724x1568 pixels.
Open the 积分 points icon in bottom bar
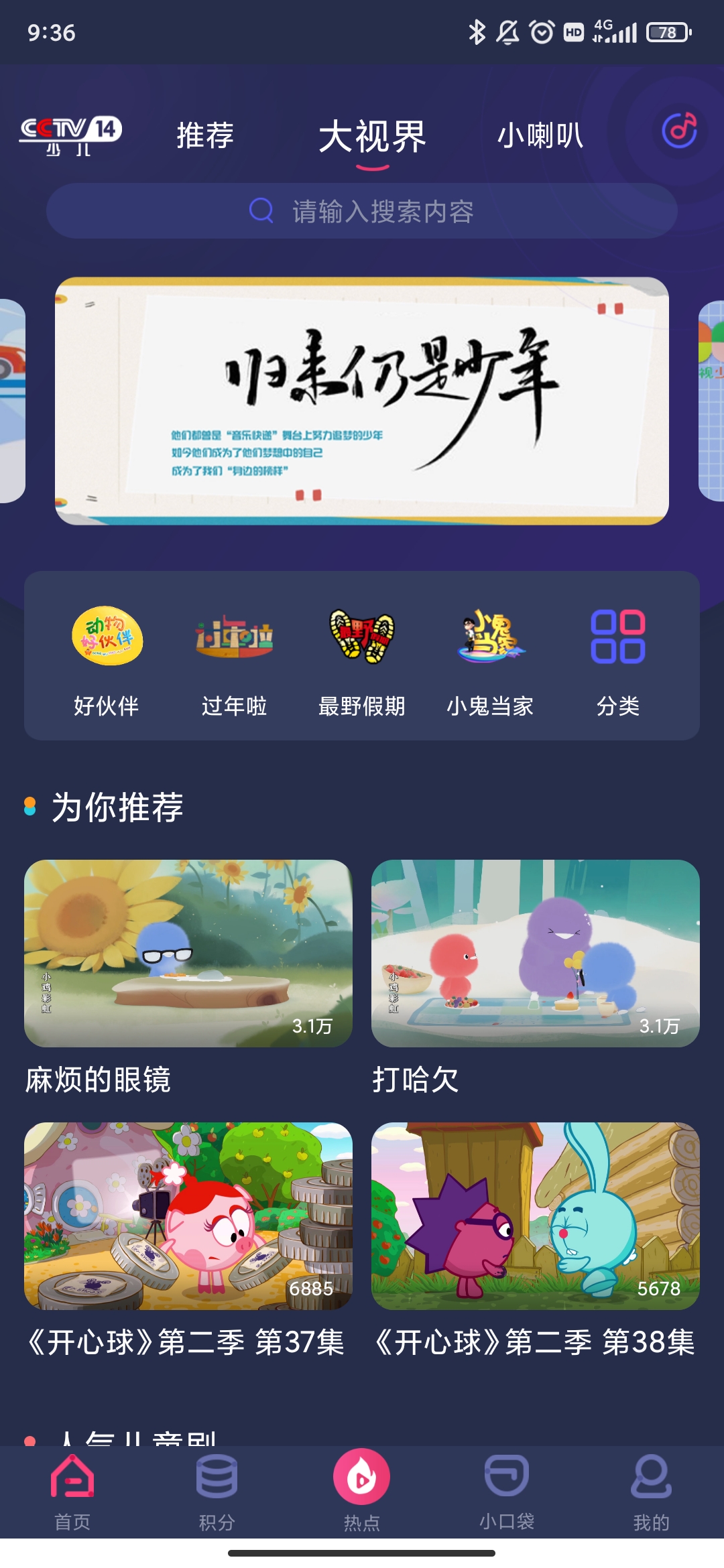pyautogui.click(x=217, y=1482)
